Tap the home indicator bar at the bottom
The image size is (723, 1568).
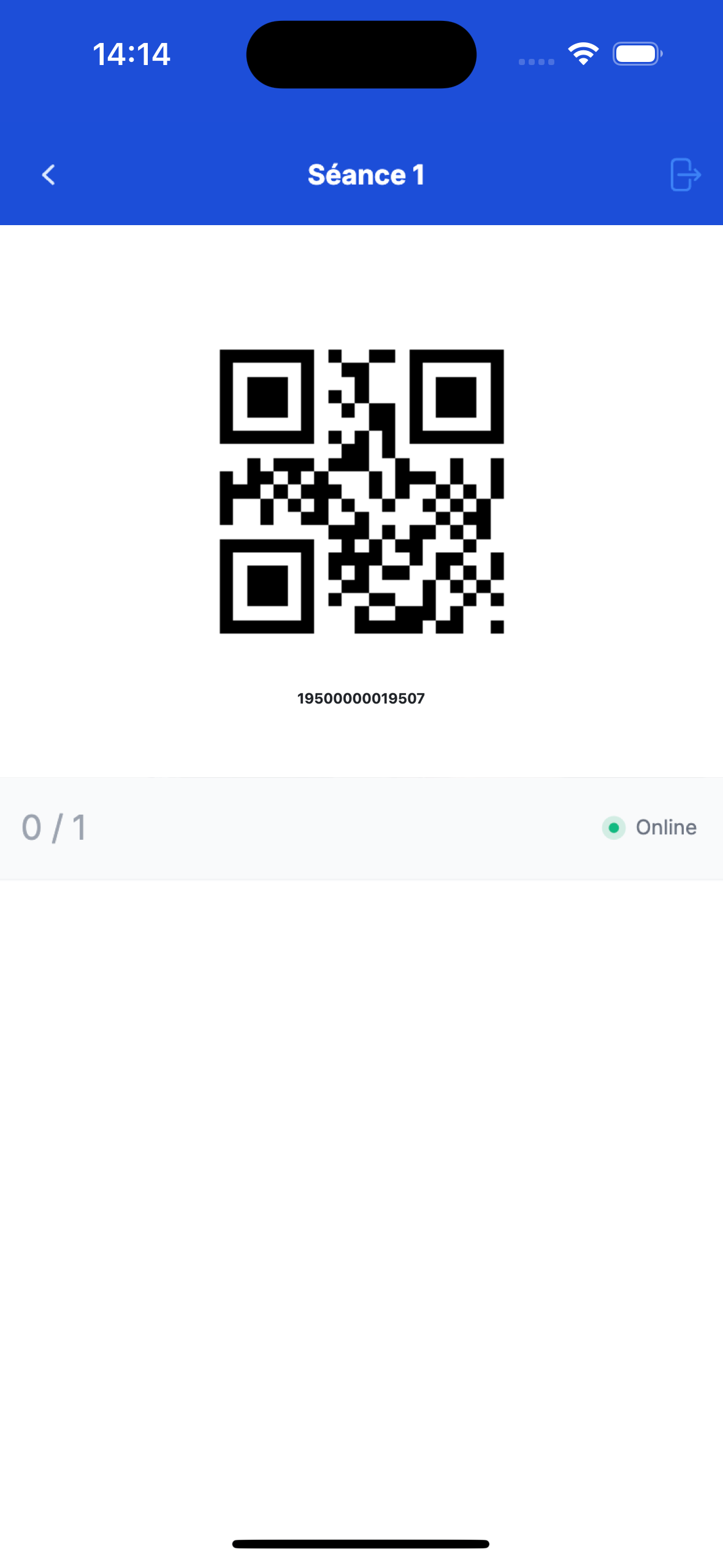(361, 1543)
